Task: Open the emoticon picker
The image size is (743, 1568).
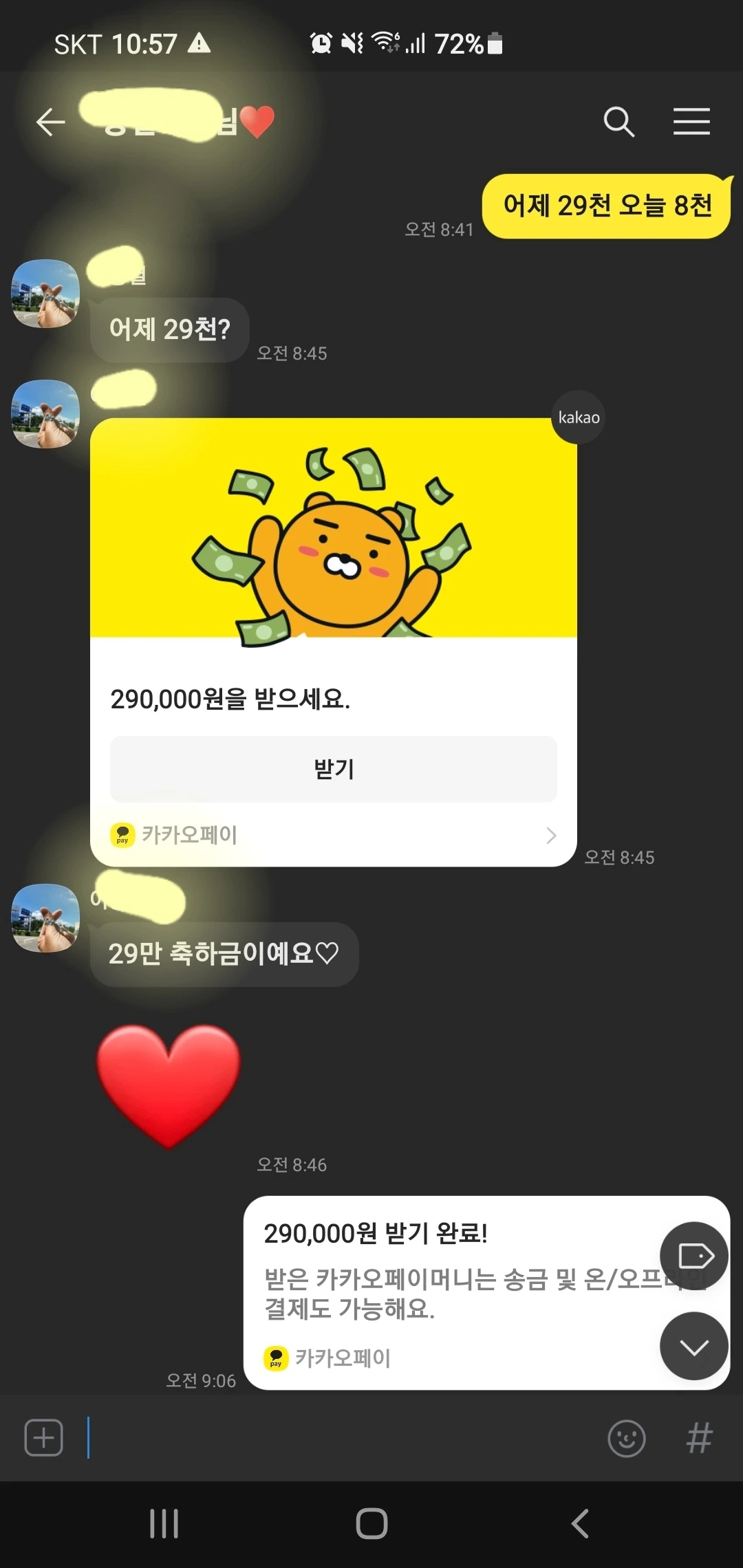Action: [626, 1438]
